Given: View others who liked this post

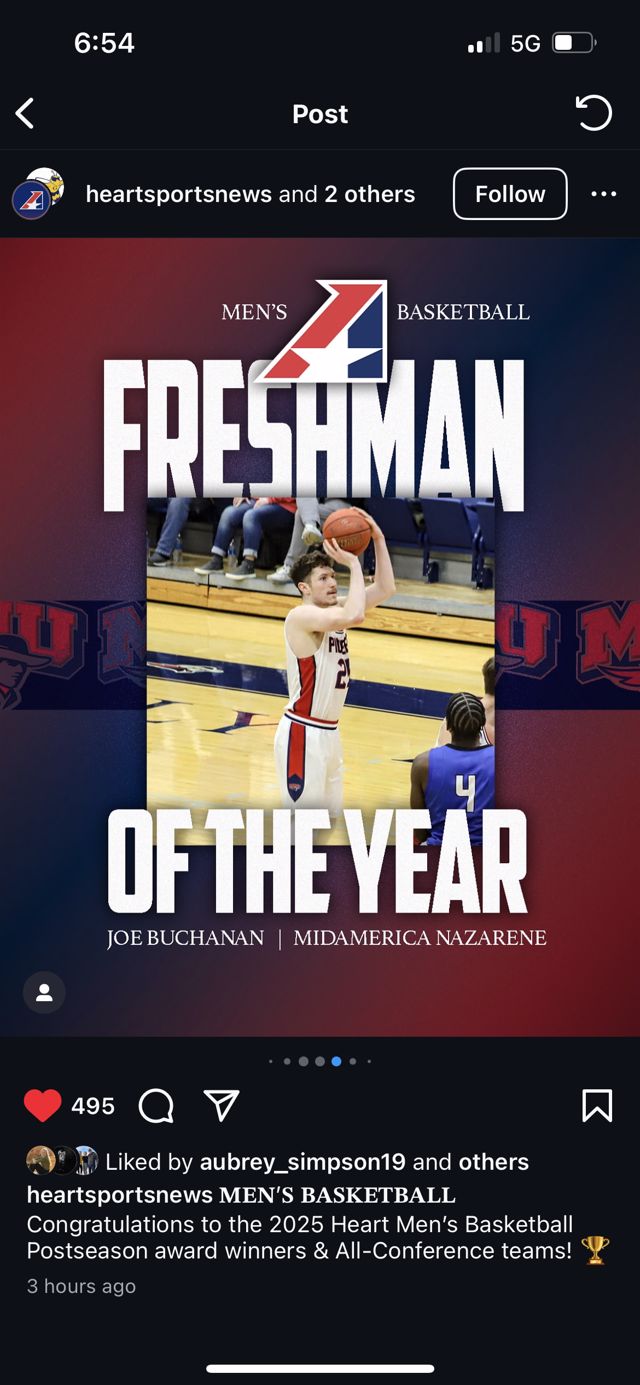Looking at the screenshot, I should click(x=494, y=1162).
